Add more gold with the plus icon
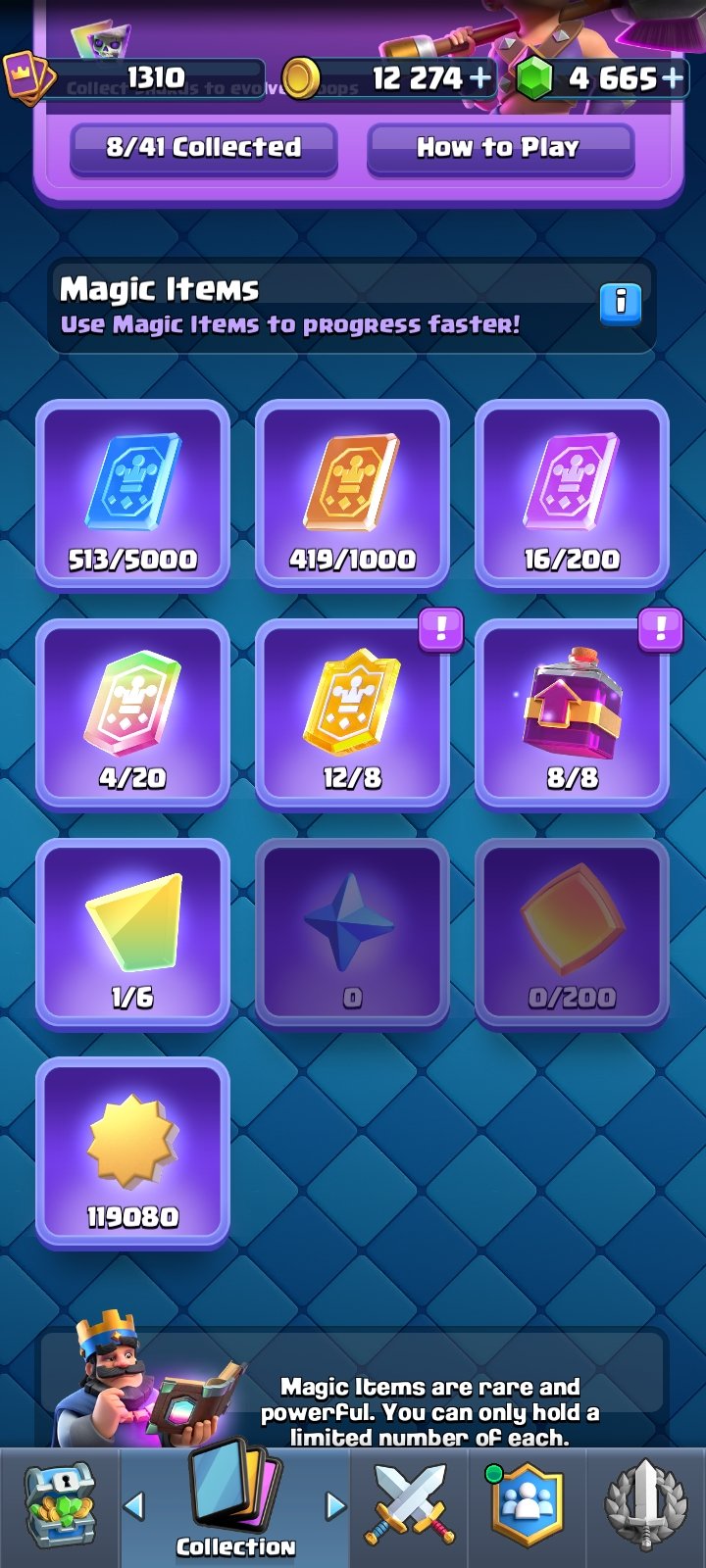706x1568 pixels. (480, 78)
